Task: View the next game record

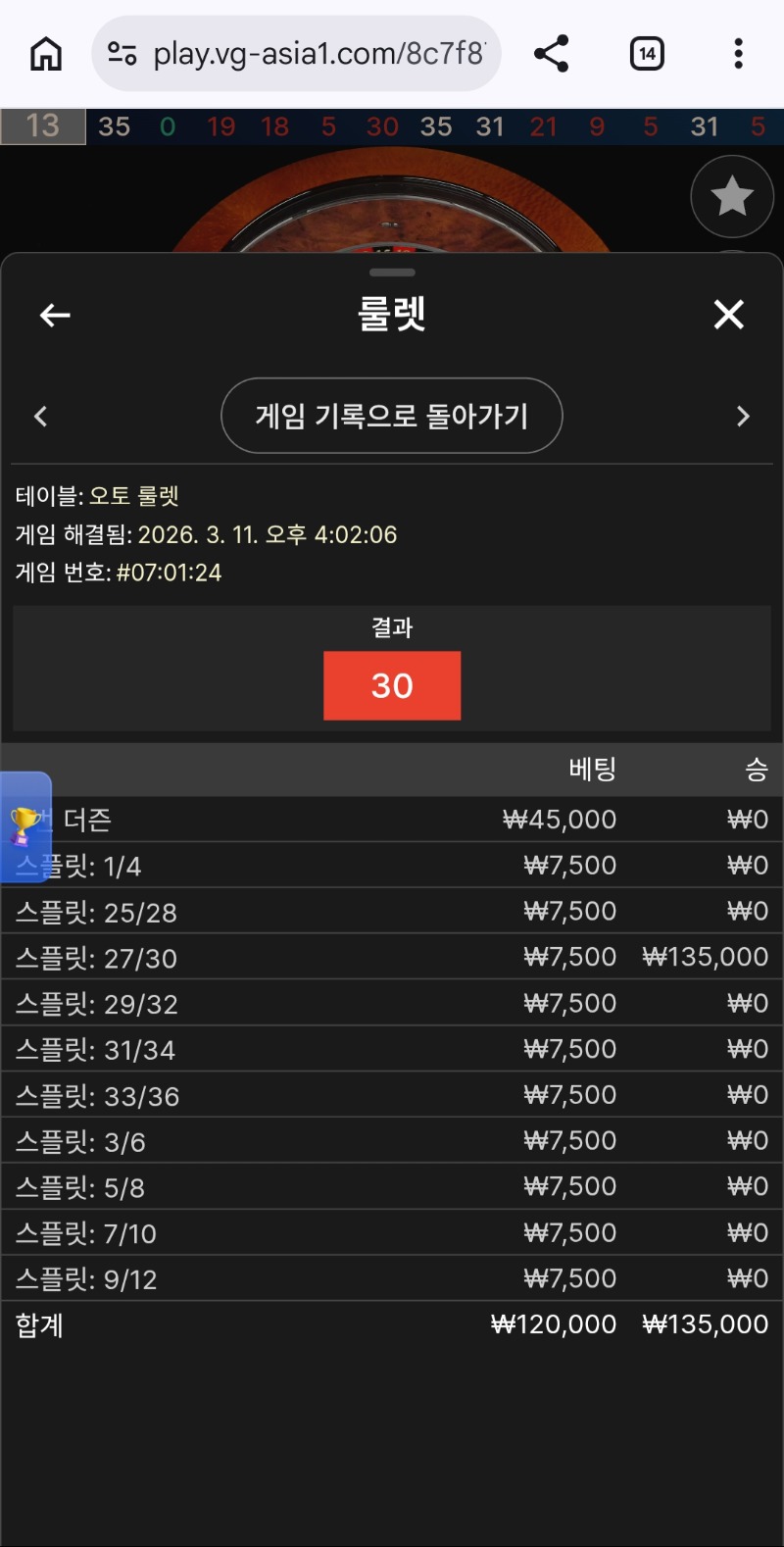Action: pos(743,417)
